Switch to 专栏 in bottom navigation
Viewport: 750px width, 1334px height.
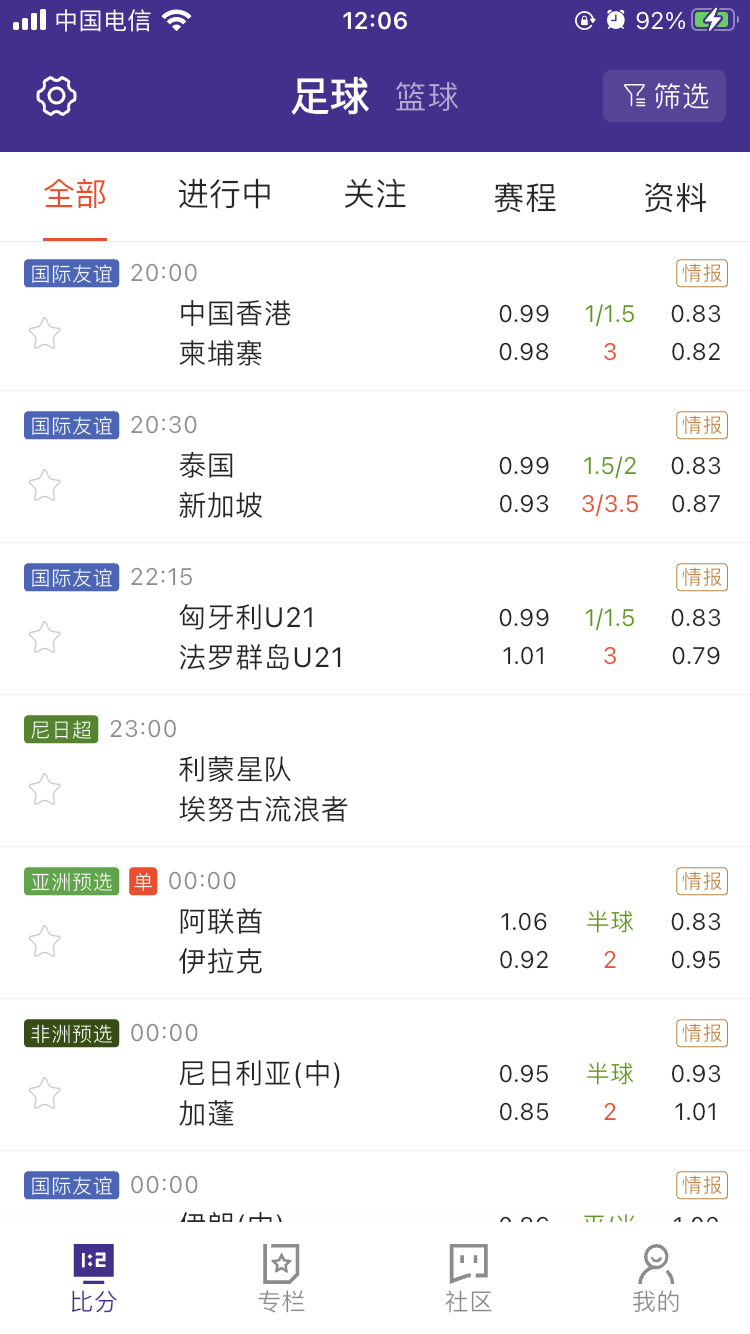click(x=281, y=1277)
